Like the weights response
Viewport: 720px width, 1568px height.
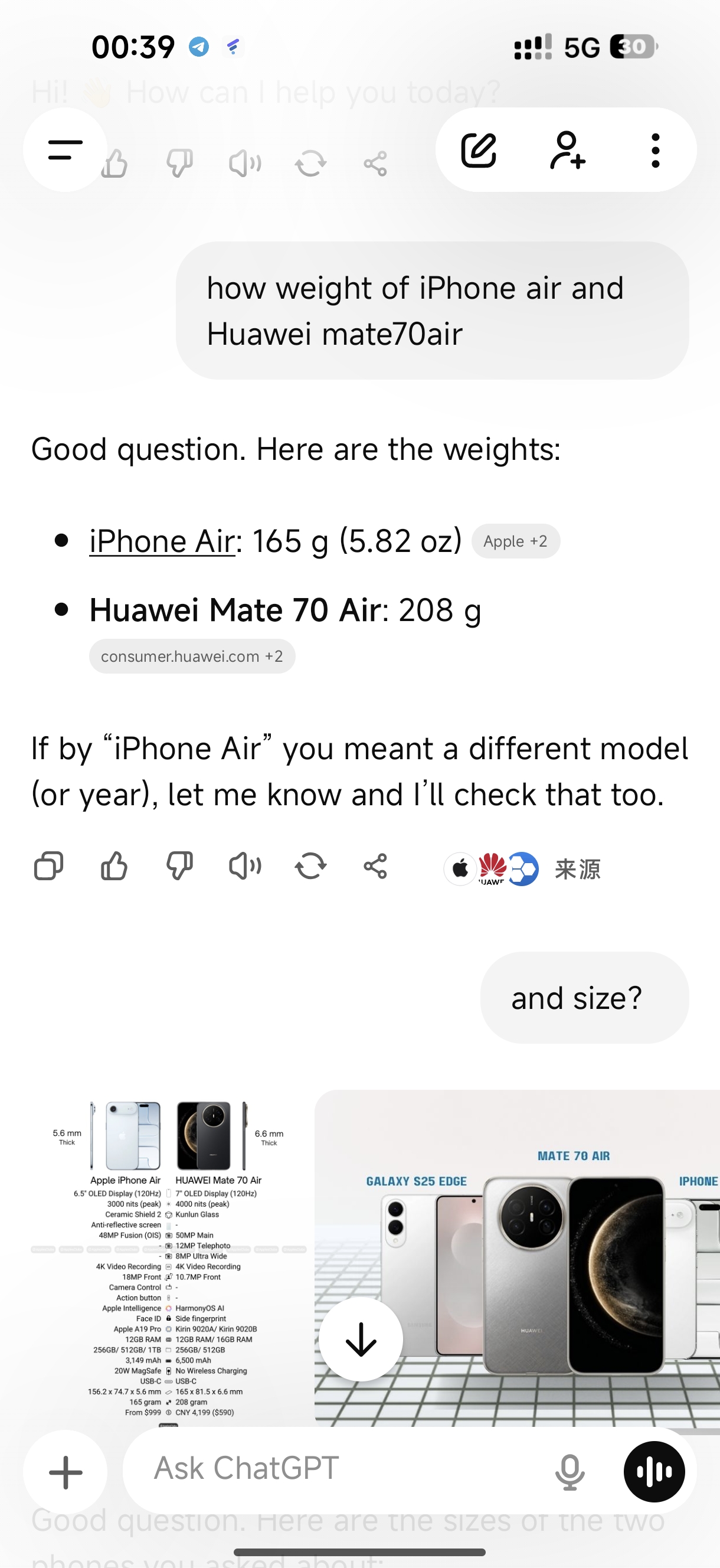[114, 865]
